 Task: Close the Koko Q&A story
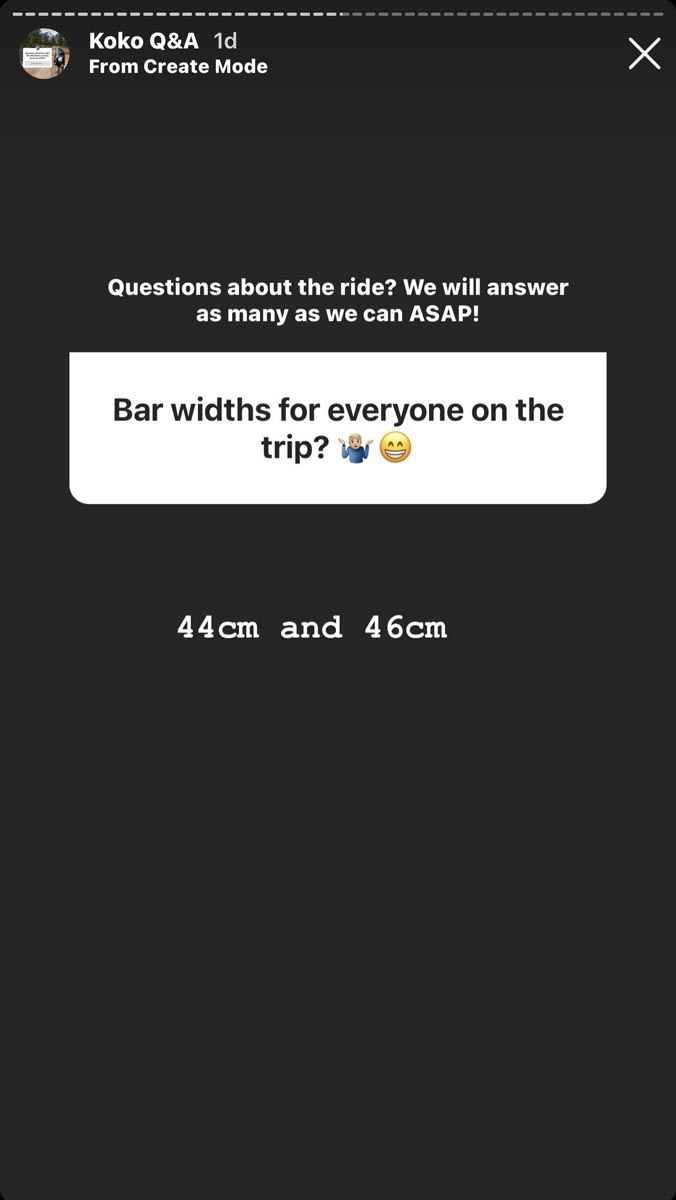(644, 53)
